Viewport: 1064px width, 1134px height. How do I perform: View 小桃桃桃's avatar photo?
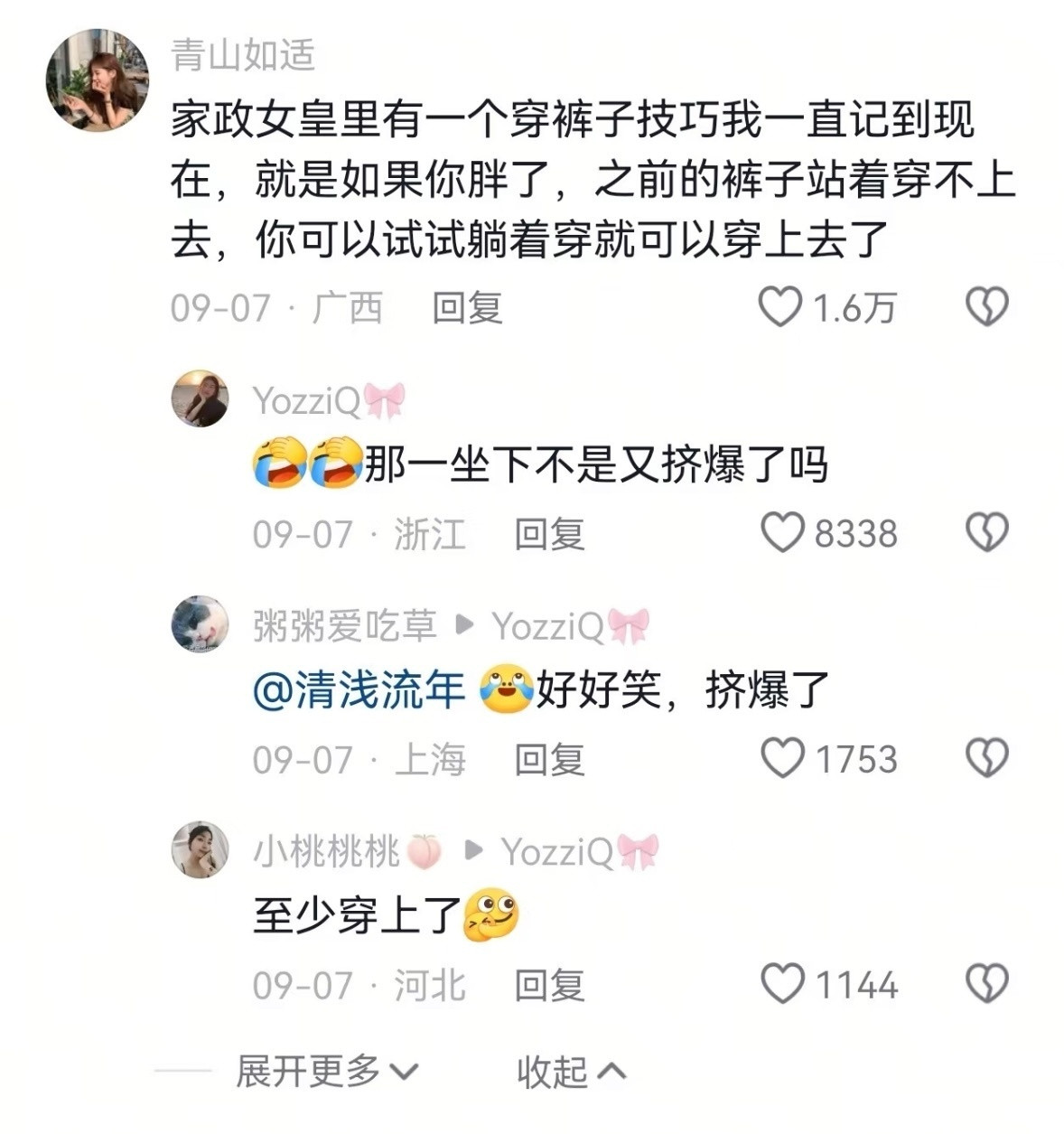click(x=201, y=849)
